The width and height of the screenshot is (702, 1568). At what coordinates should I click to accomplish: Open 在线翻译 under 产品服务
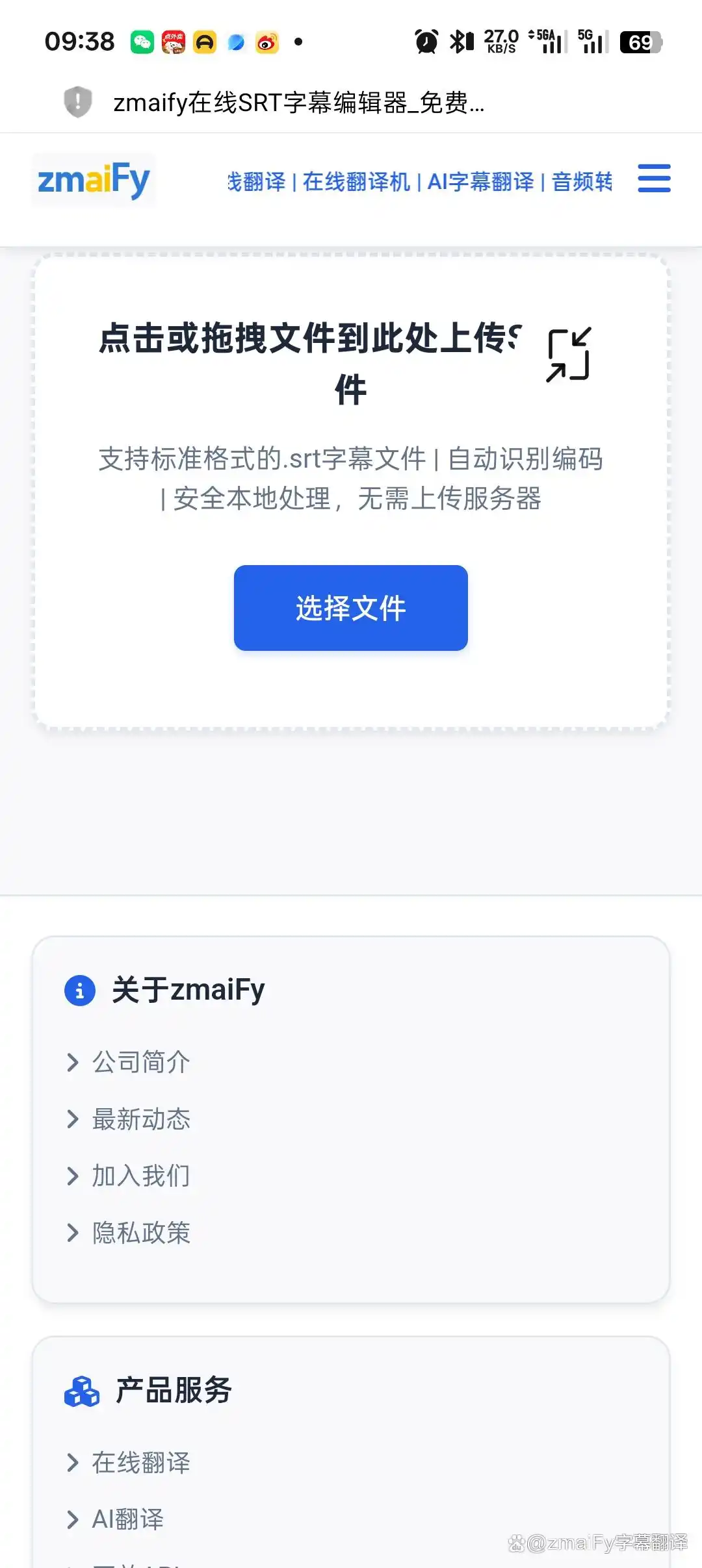(141, 1463)
